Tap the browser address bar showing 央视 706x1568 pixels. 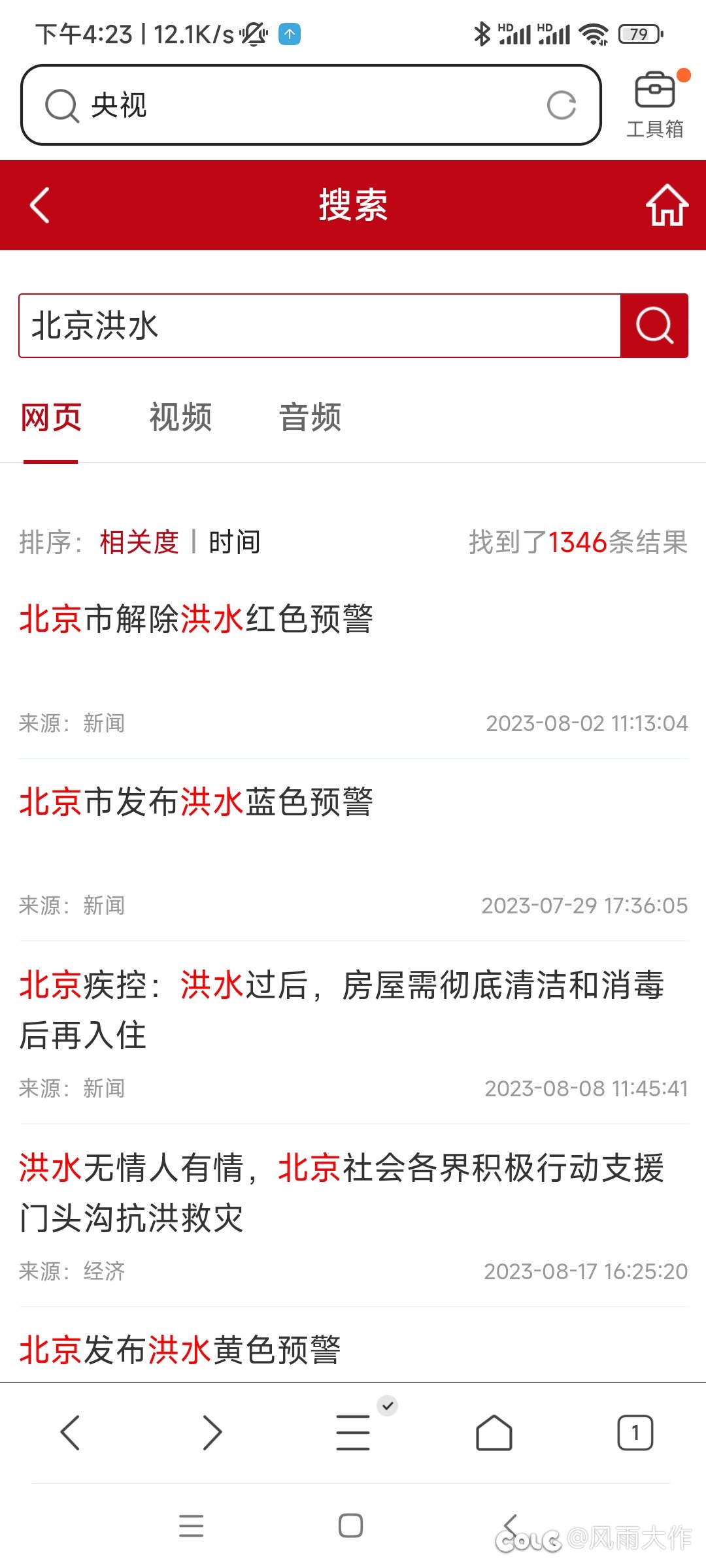294,105
